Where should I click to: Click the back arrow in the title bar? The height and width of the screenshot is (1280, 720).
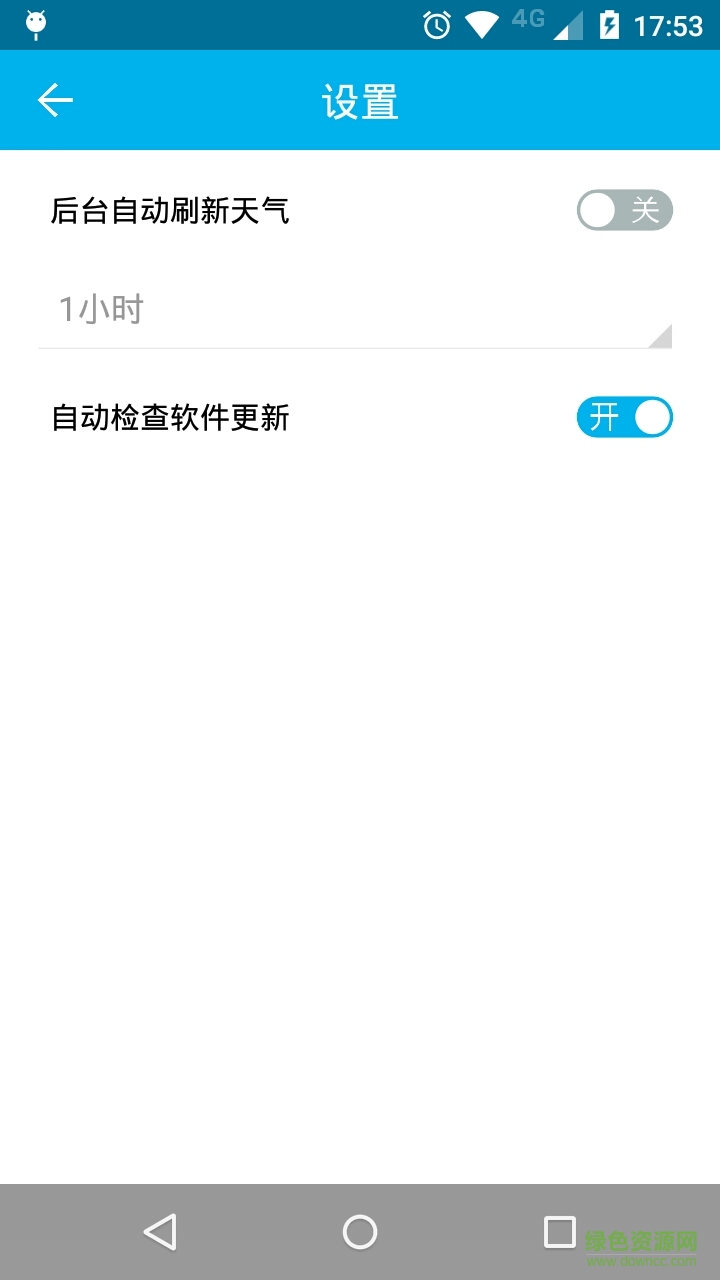(x=54, y=100)
